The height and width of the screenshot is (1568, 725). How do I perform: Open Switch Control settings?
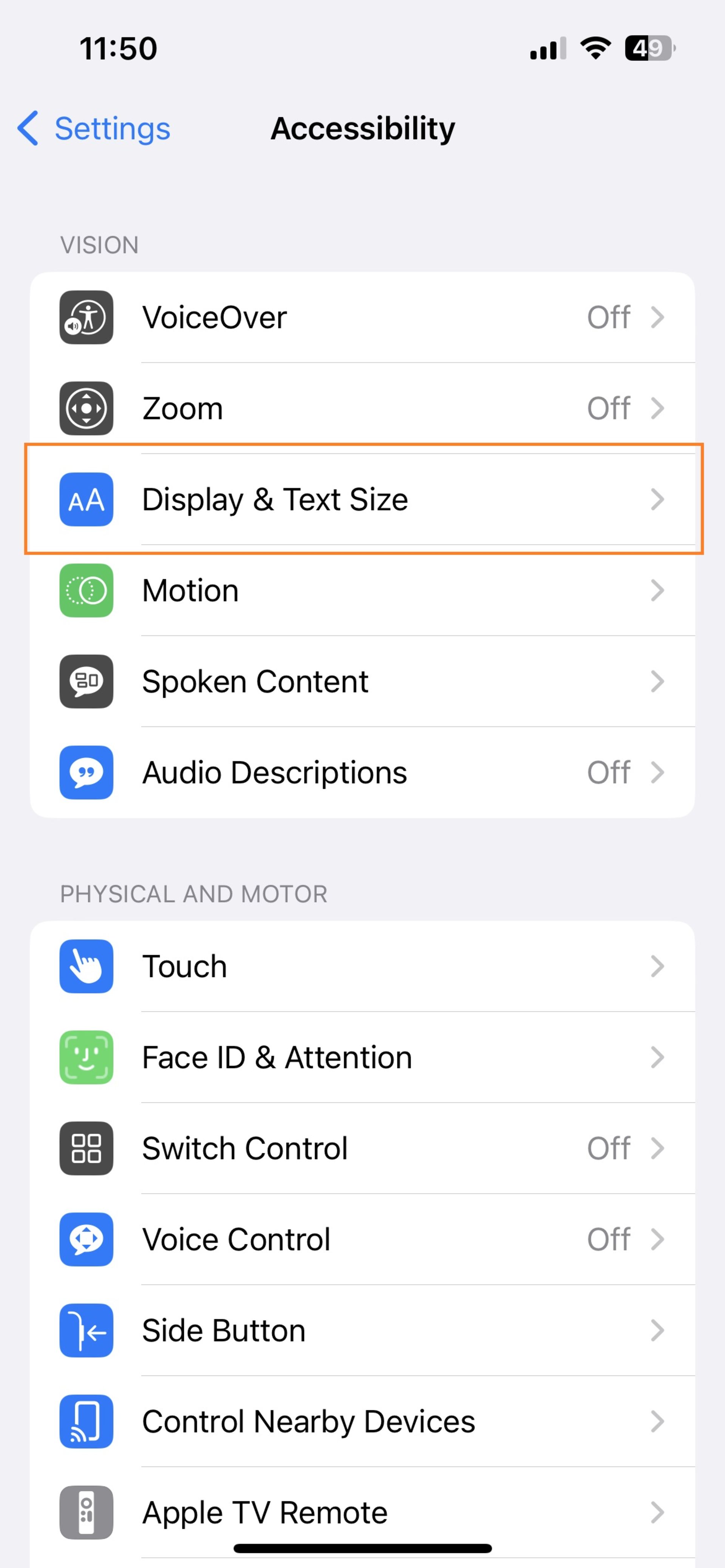tap(362, 1148)
